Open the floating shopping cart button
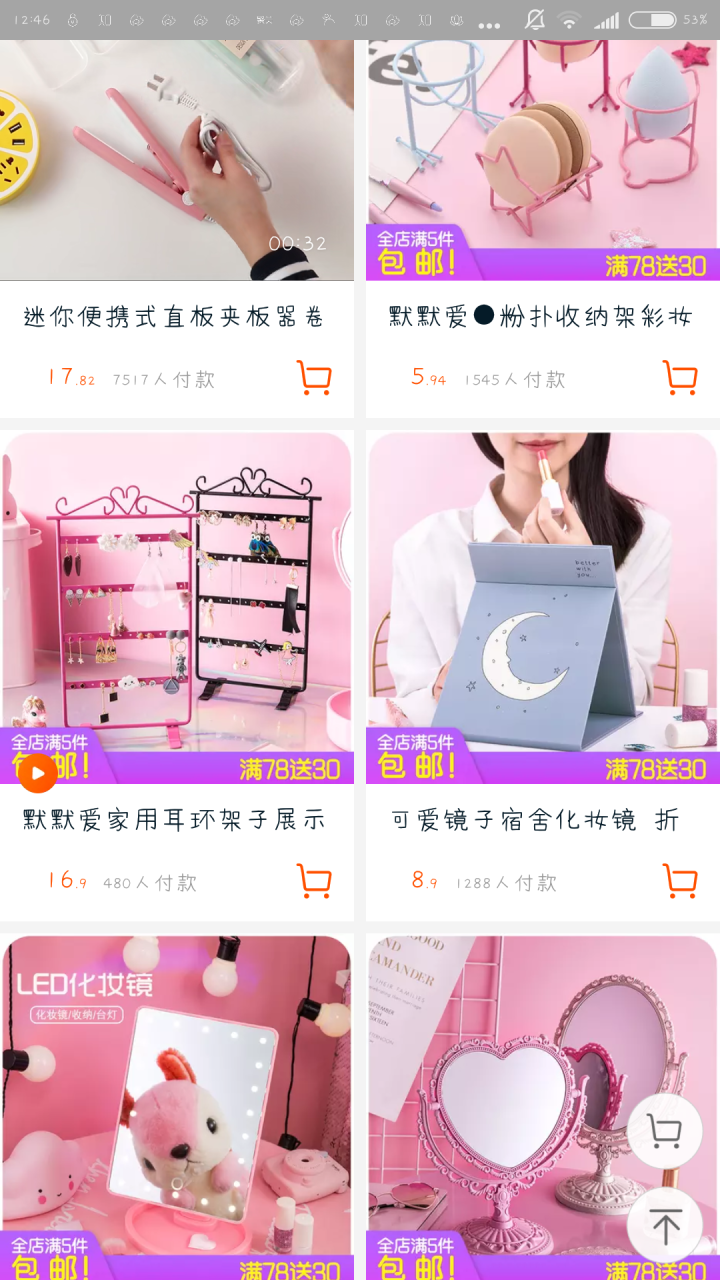The image size is (720, 1280). pos(665,1131)
